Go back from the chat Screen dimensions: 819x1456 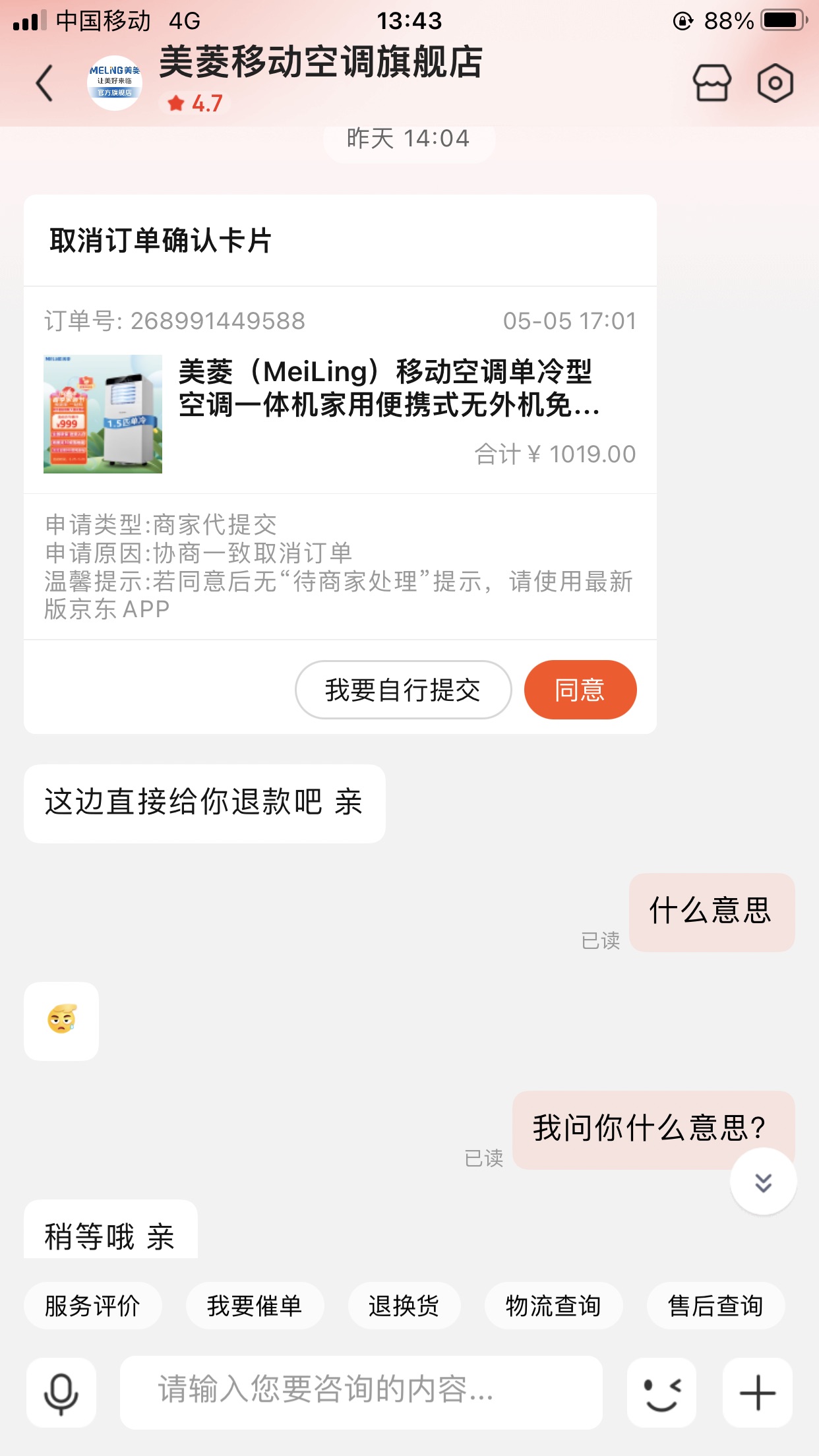[x=44, y=84]
